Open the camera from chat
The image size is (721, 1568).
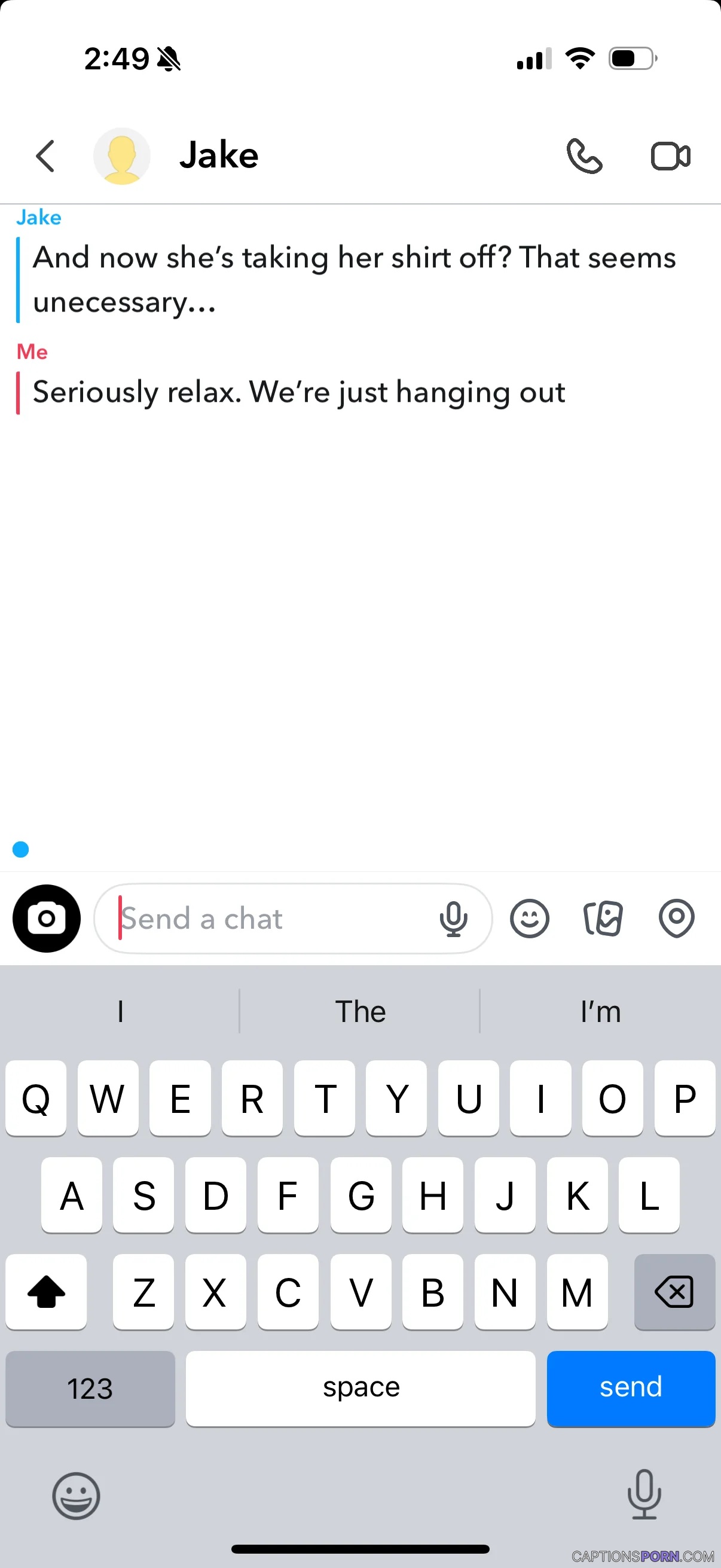pos(46,918)
